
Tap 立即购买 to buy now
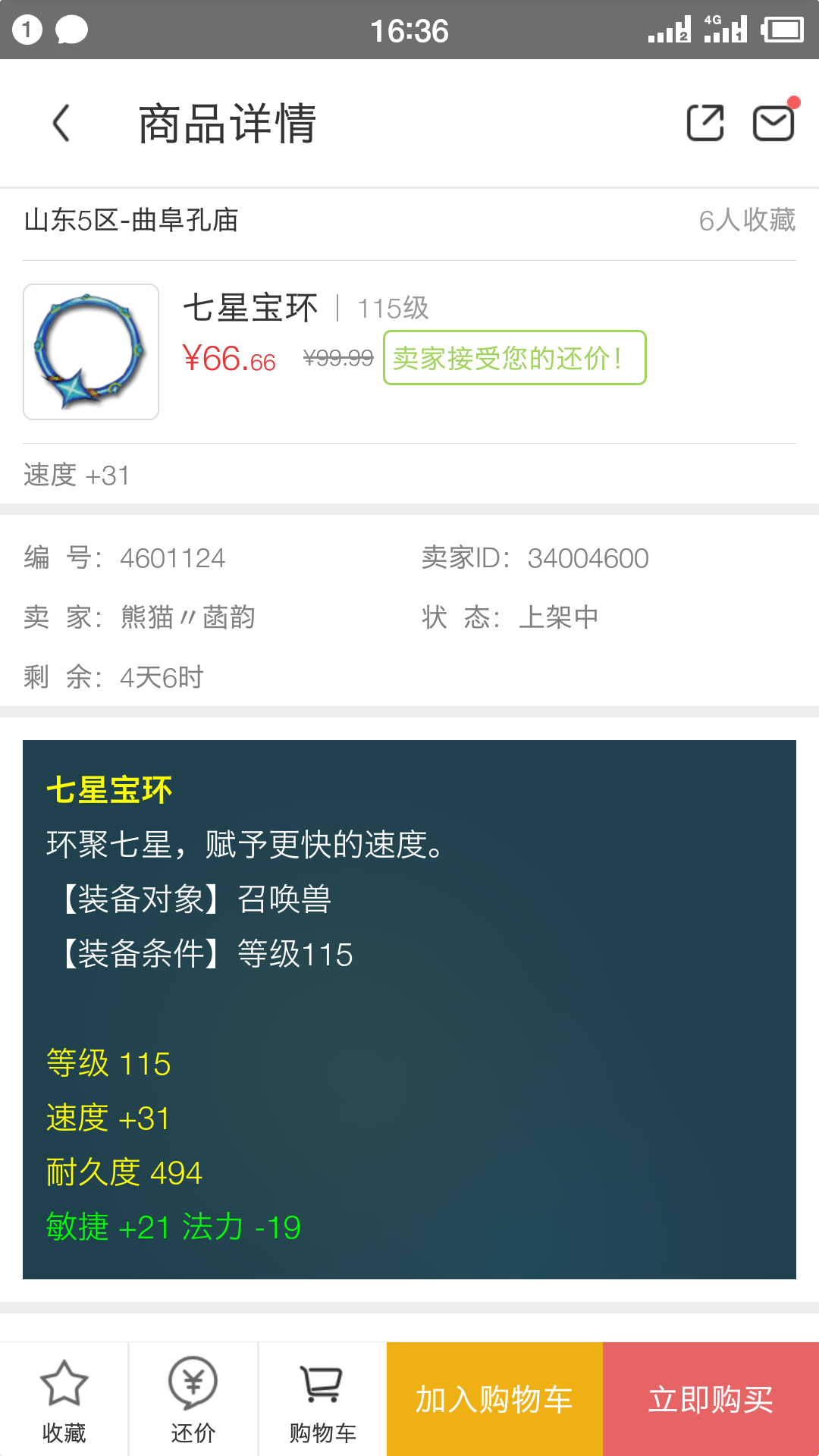coord(711,1399)
